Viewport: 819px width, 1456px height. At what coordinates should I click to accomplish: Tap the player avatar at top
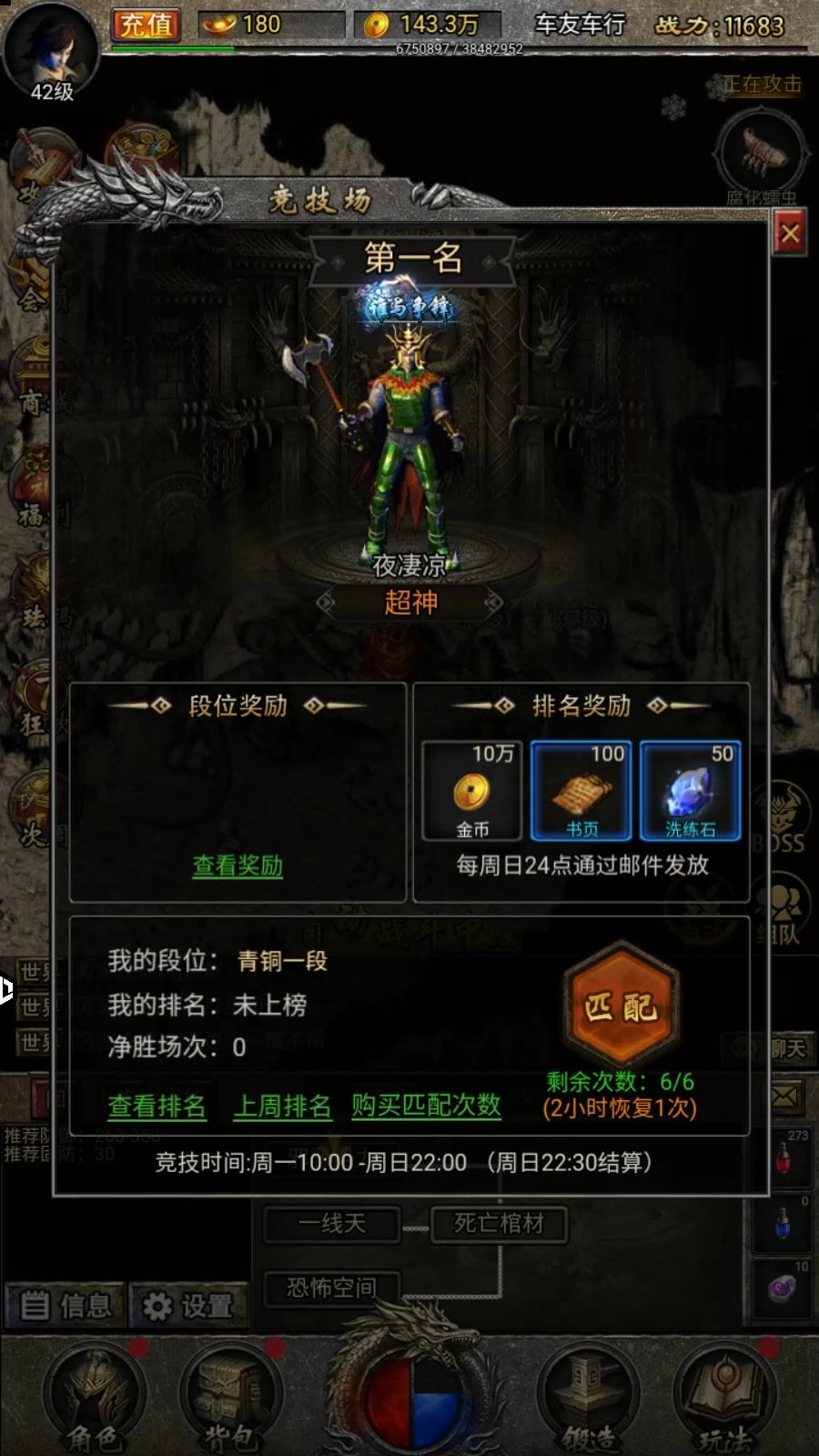pyautogui.click(x=50, y=50)
